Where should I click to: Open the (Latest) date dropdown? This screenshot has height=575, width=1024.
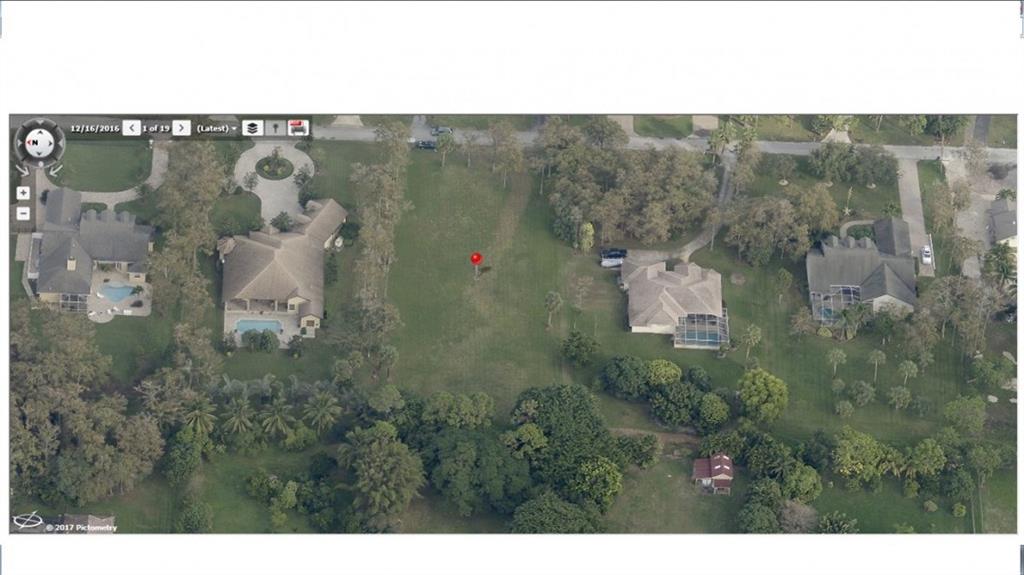tap(217, 128)
